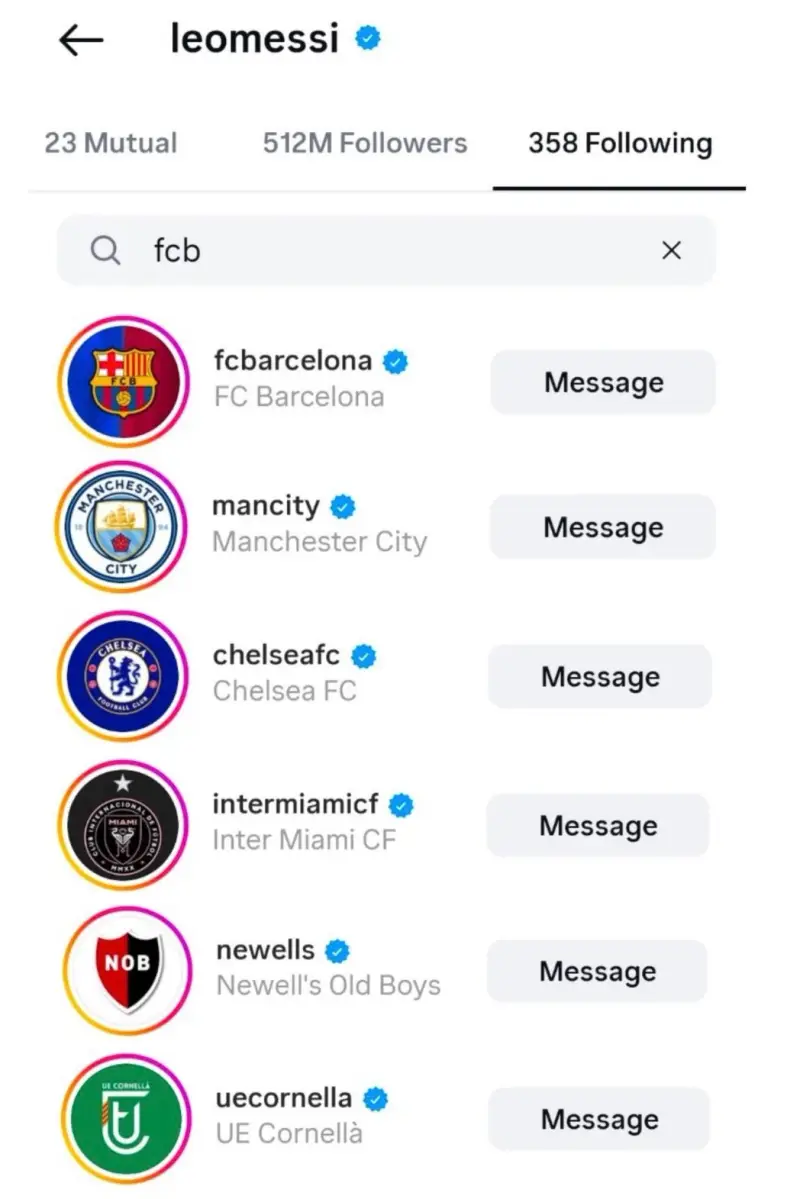800x1199 pixels.
Task: Send a message to Manchester City
Action: (603, 527)
